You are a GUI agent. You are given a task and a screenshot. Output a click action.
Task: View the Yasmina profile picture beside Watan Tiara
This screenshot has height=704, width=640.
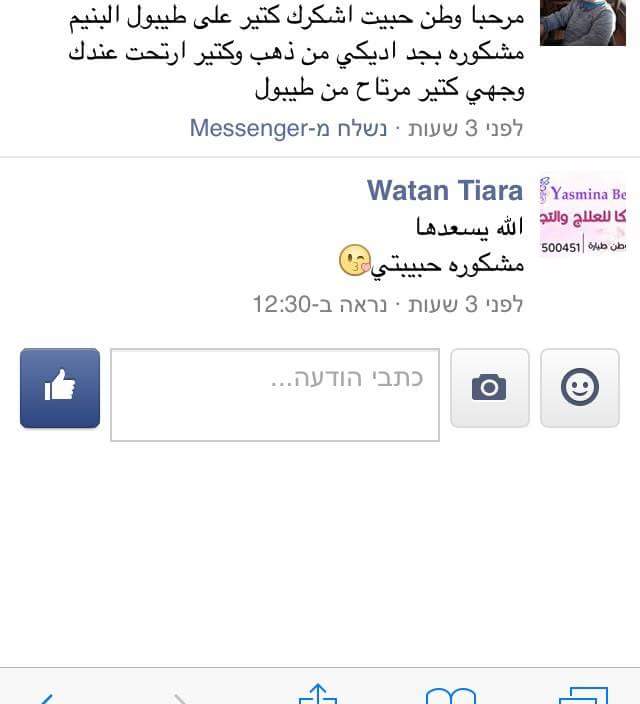pyautogui.click(x=583, y=216)
